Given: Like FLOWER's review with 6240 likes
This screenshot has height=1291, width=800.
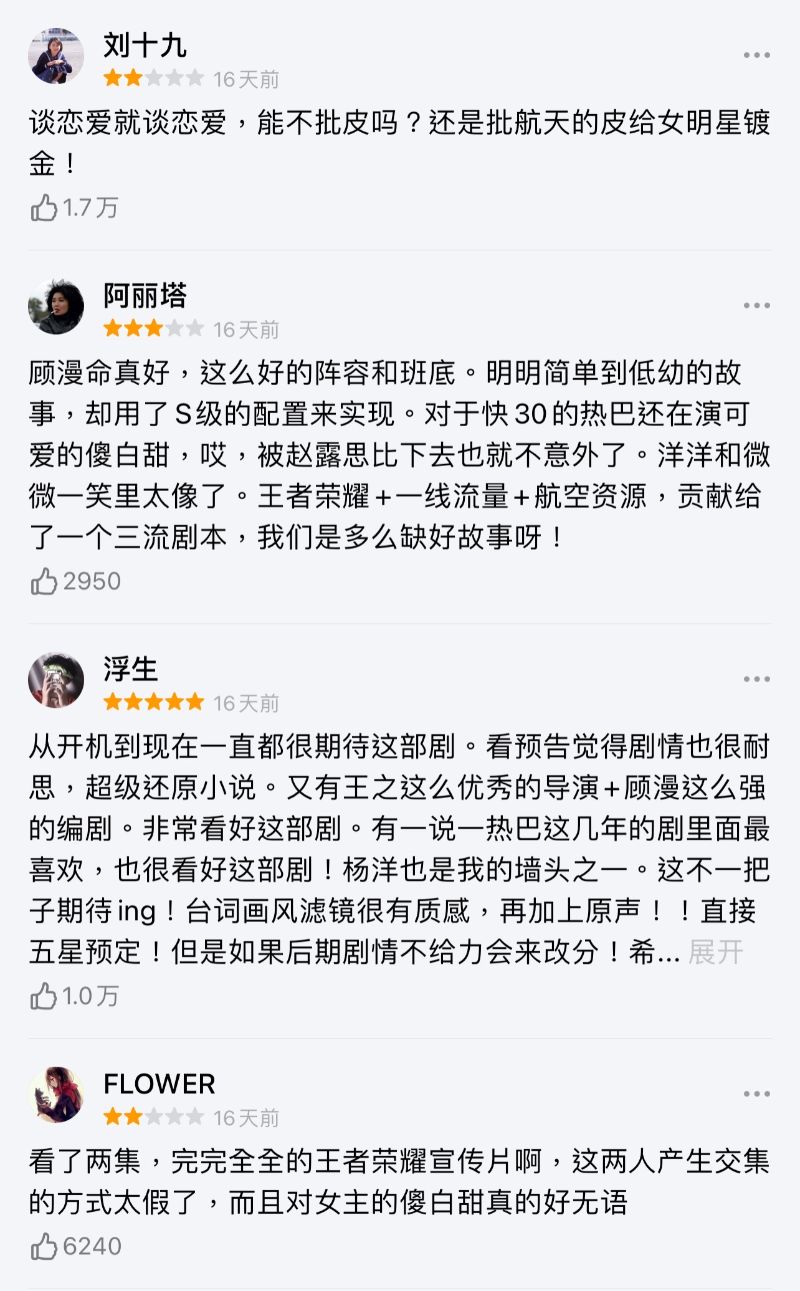Looking at the screenshot, I should [45, 1246].
